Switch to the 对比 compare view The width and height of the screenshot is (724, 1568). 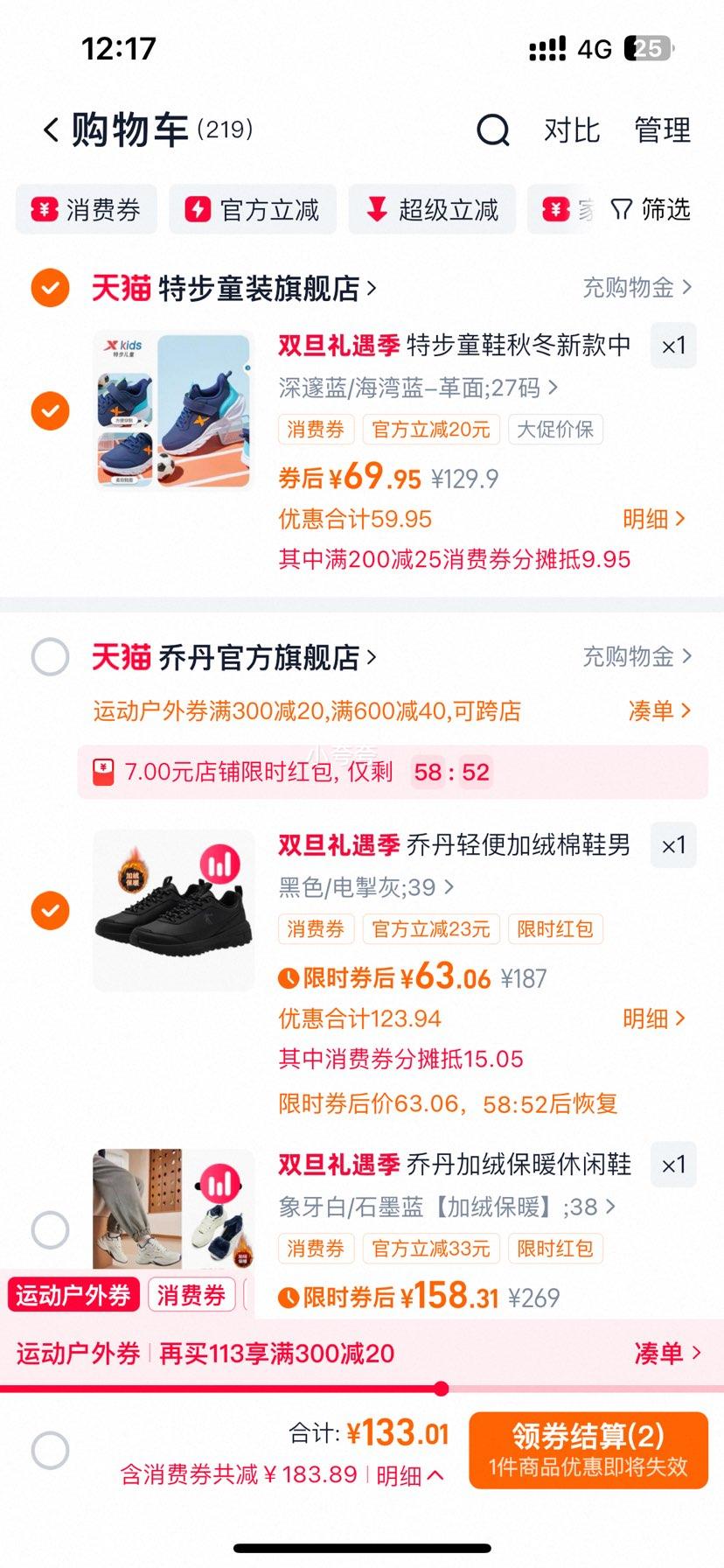pos(573,131)
